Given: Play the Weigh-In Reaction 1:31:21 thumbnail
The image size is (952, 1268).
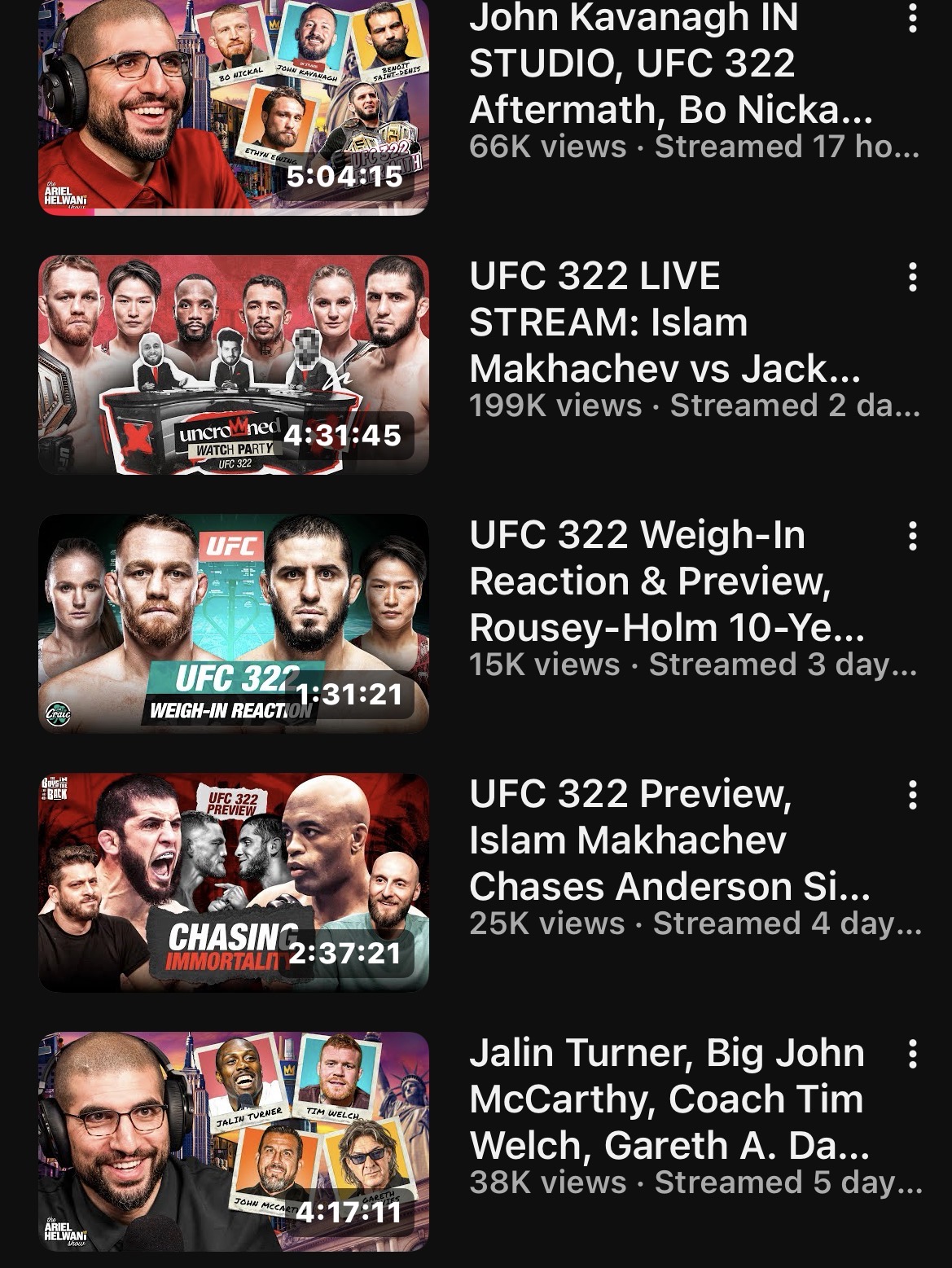Looking at the screenshot, I should (x=233, y=623).
